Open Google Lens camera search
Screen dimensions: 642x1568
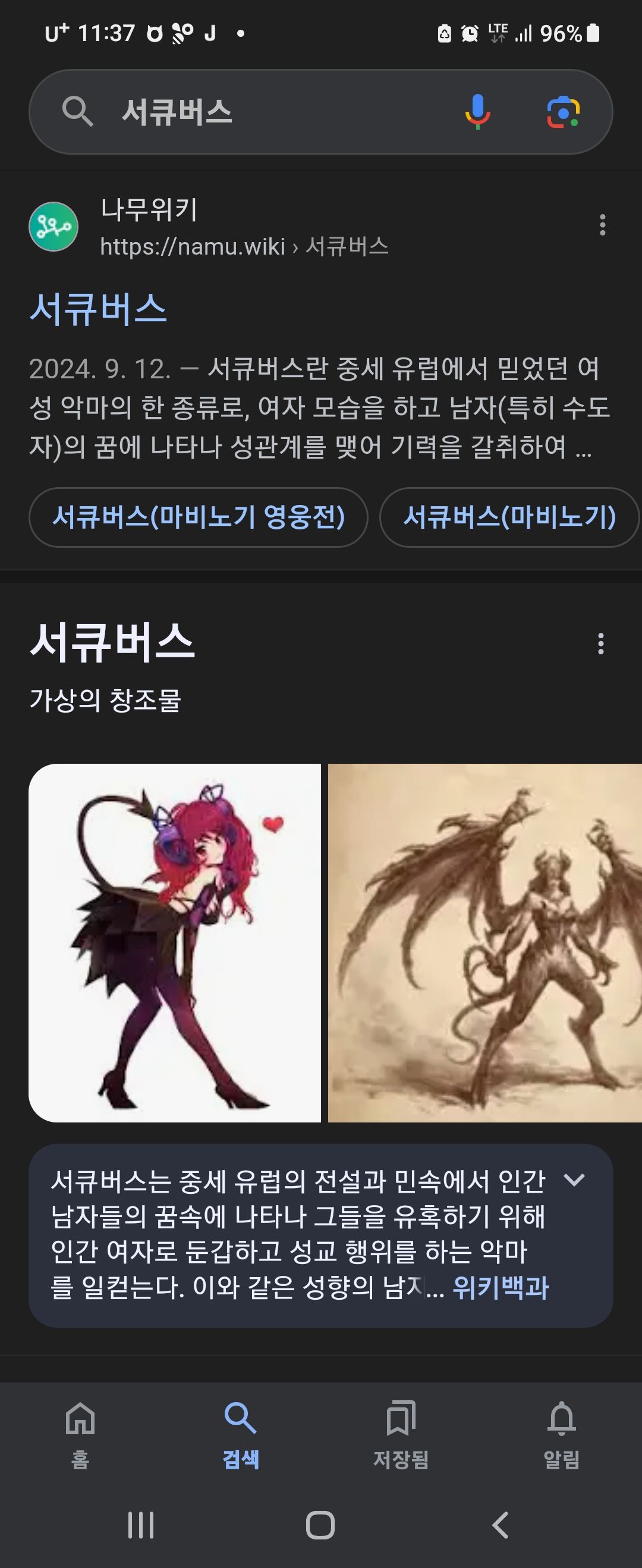coord(563,112)
